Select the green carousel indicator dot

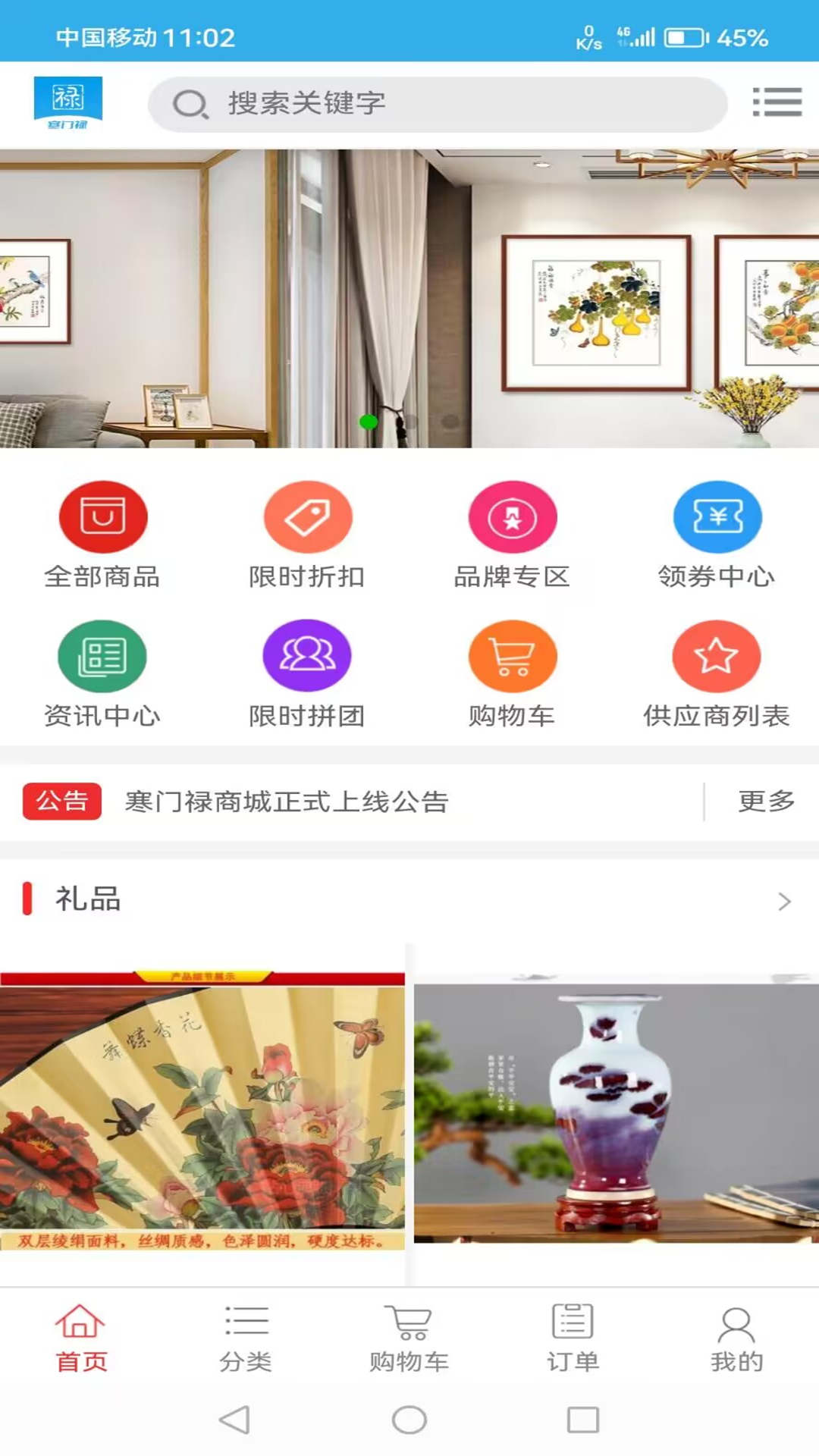369,422
